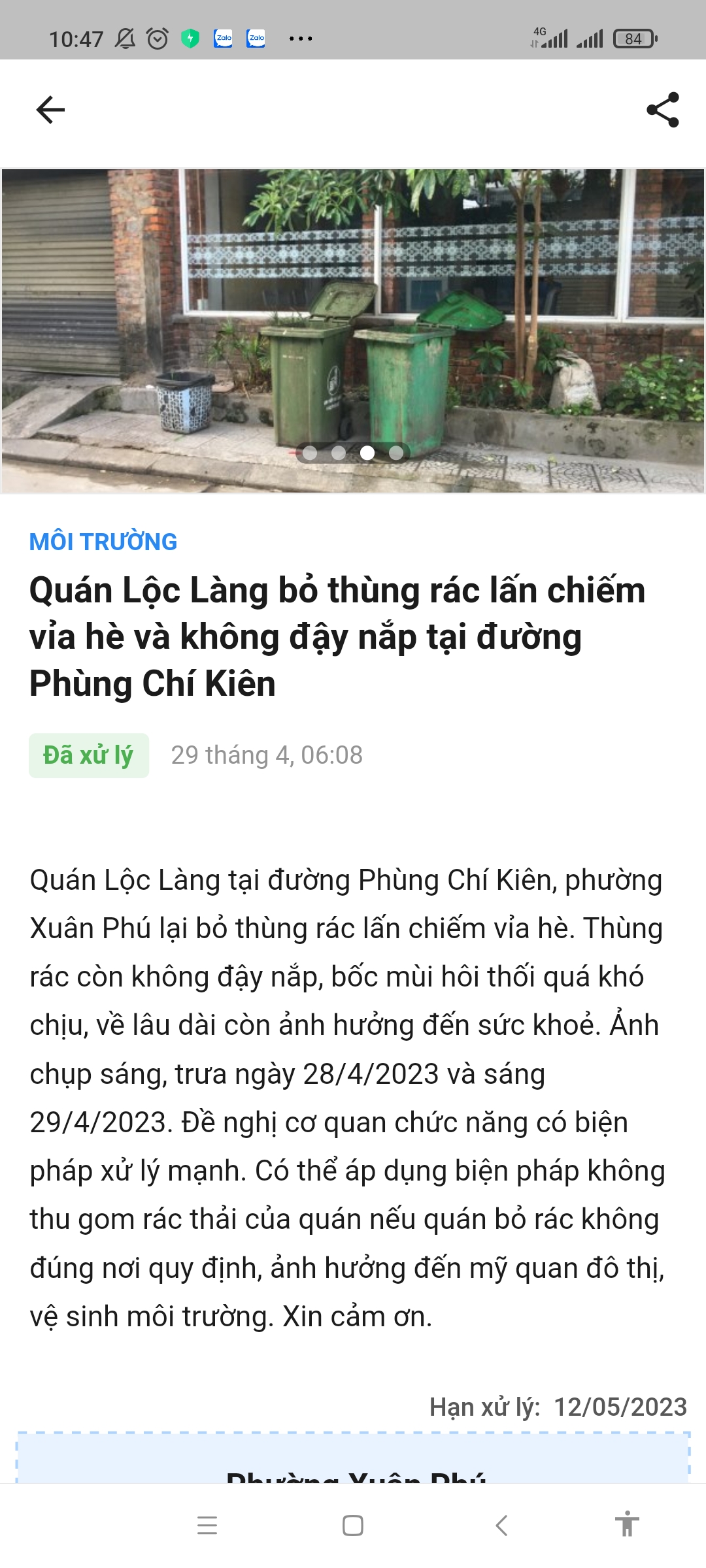Share this environmental report
The height and width of the screenshot is (1568, 706).
coord(663,110)
